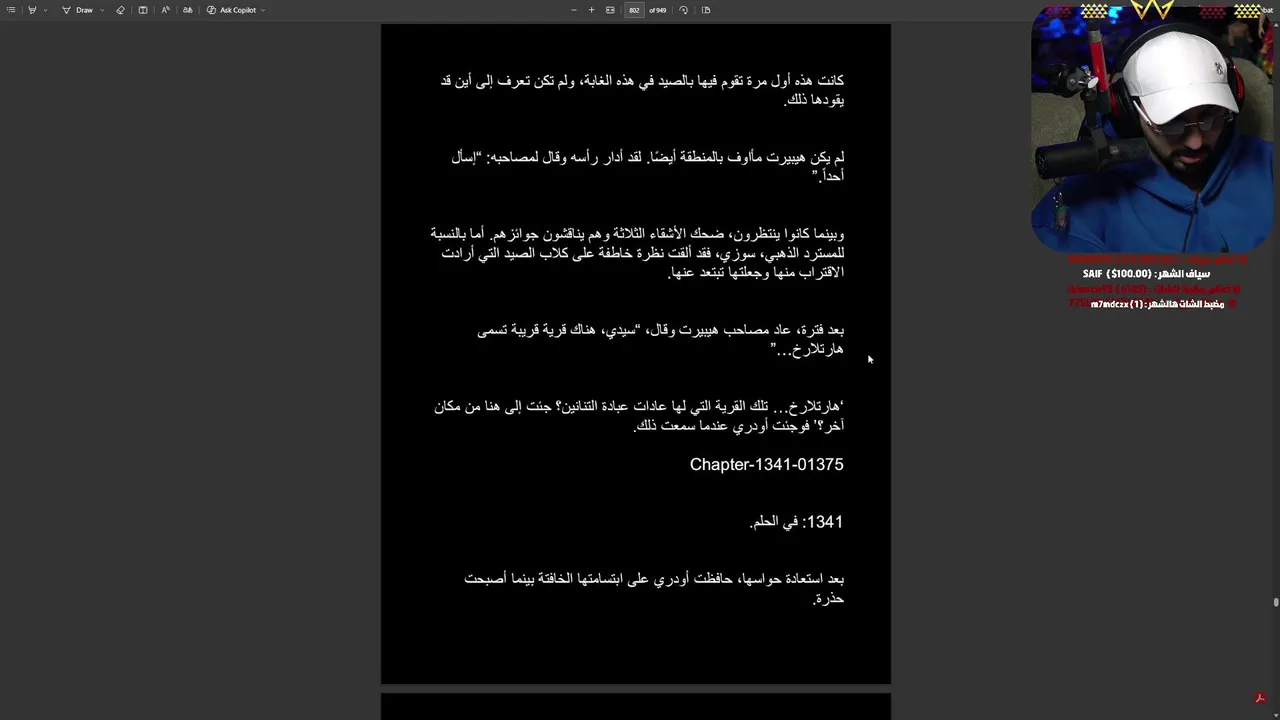
Task: Expand the Draw tool dropdown arrow
Action: click(x=102, y=10)
